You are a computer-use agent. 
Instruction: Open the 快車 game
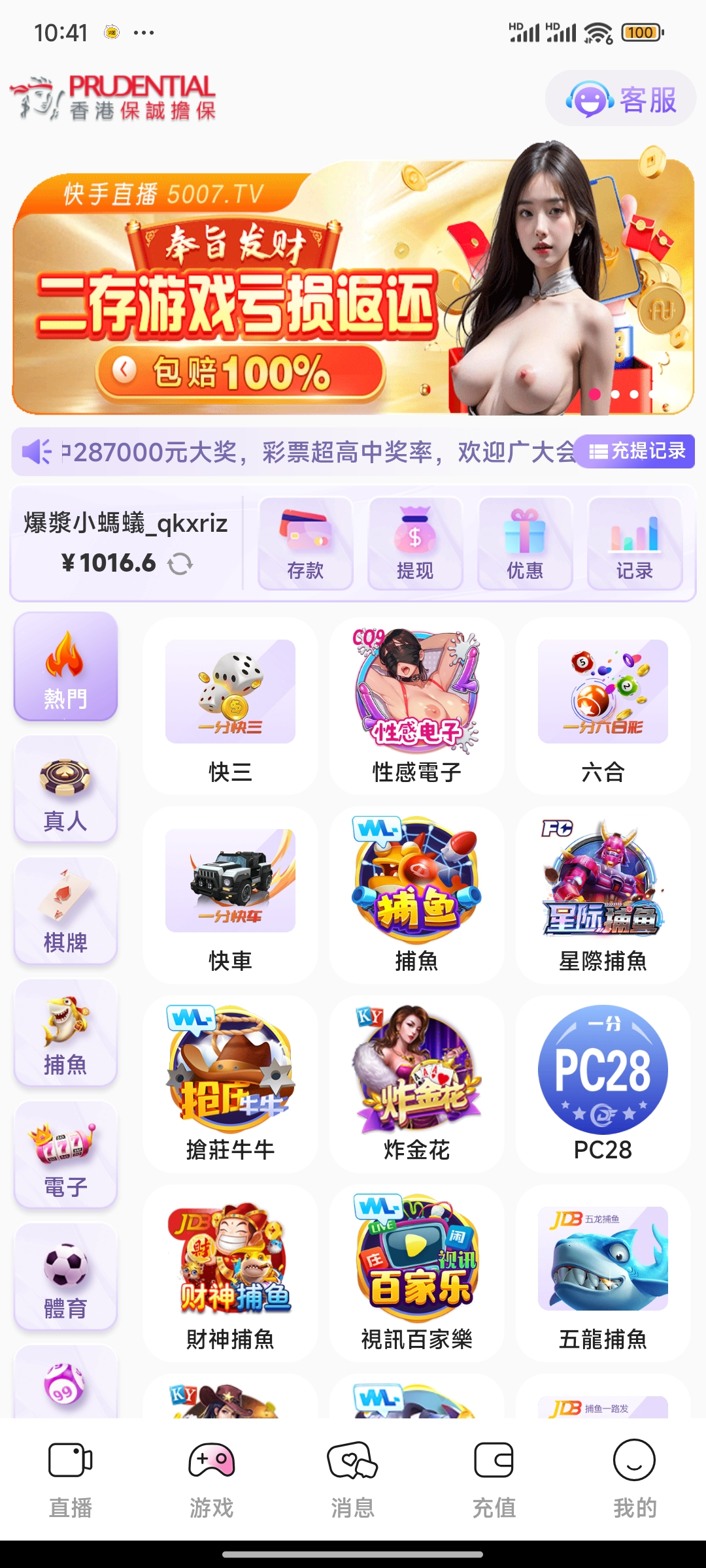pos(230,895)
